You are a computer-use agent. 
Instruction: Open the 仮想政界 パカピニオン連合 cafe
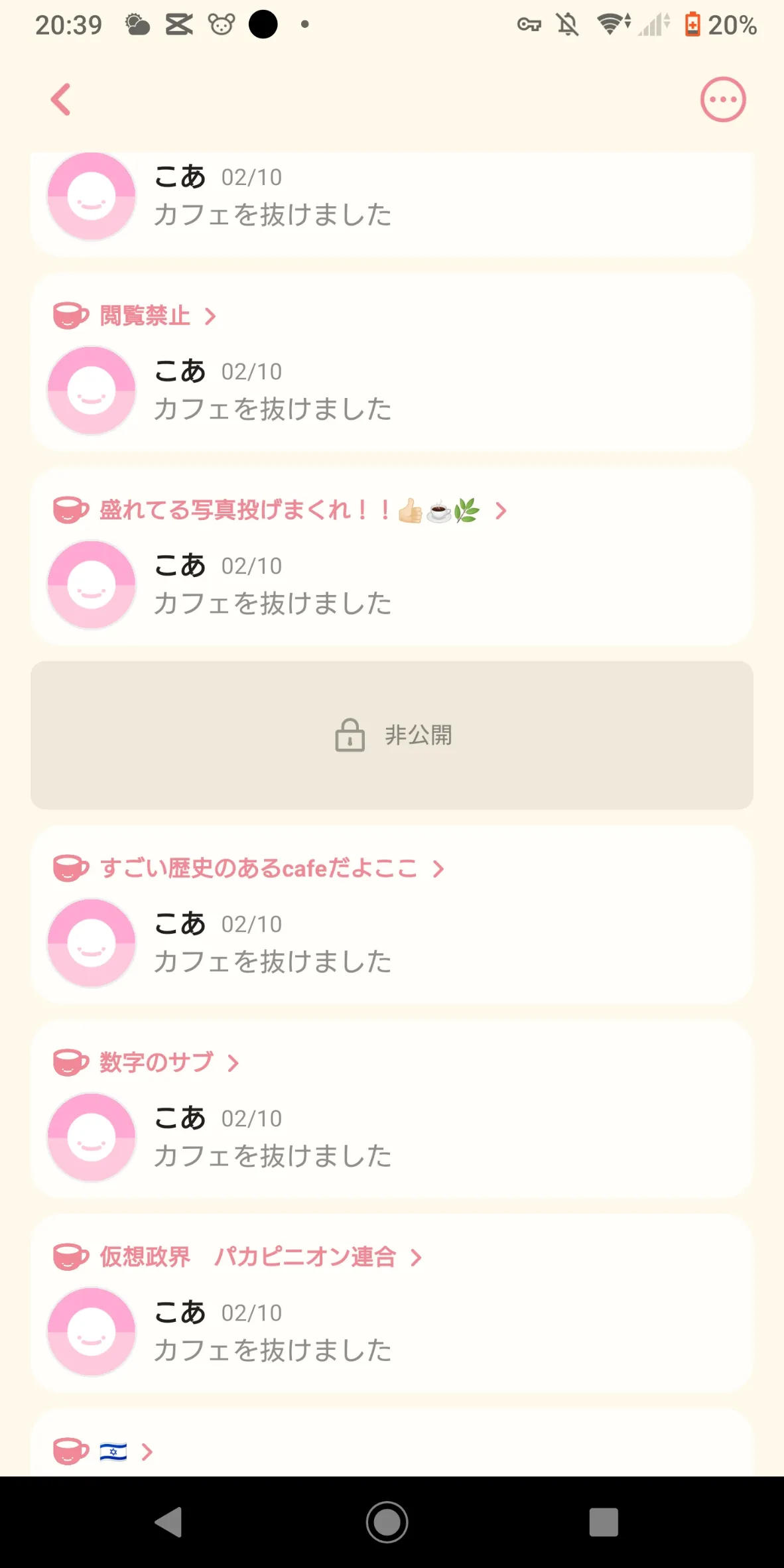247,1257
